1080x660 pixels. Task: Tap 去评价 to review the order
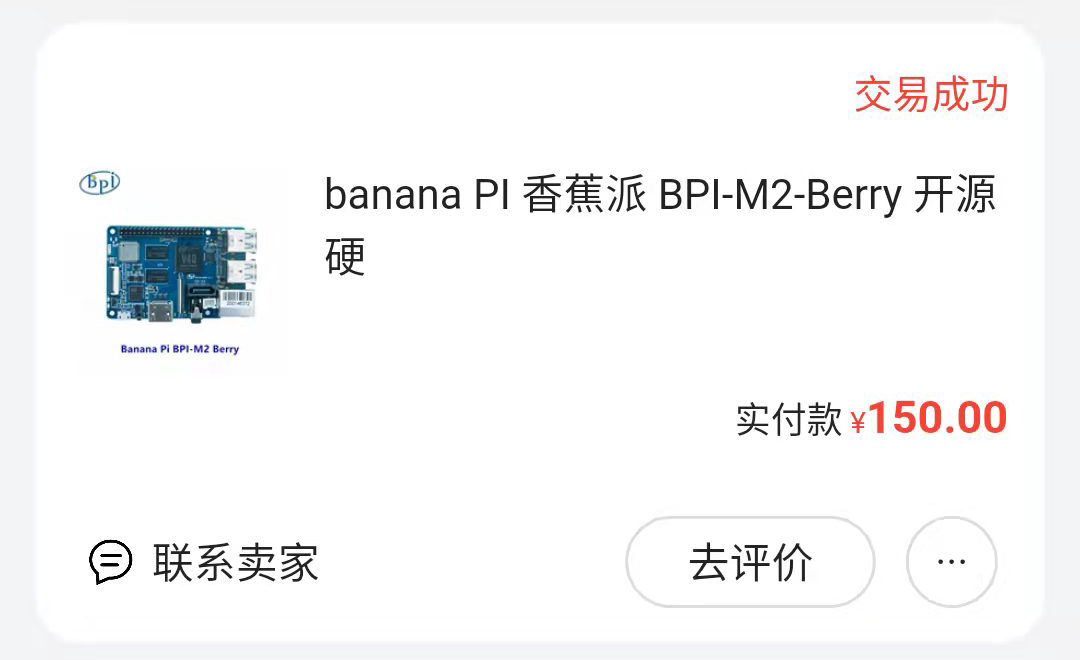pyautogui.click(x=750, y=563)
